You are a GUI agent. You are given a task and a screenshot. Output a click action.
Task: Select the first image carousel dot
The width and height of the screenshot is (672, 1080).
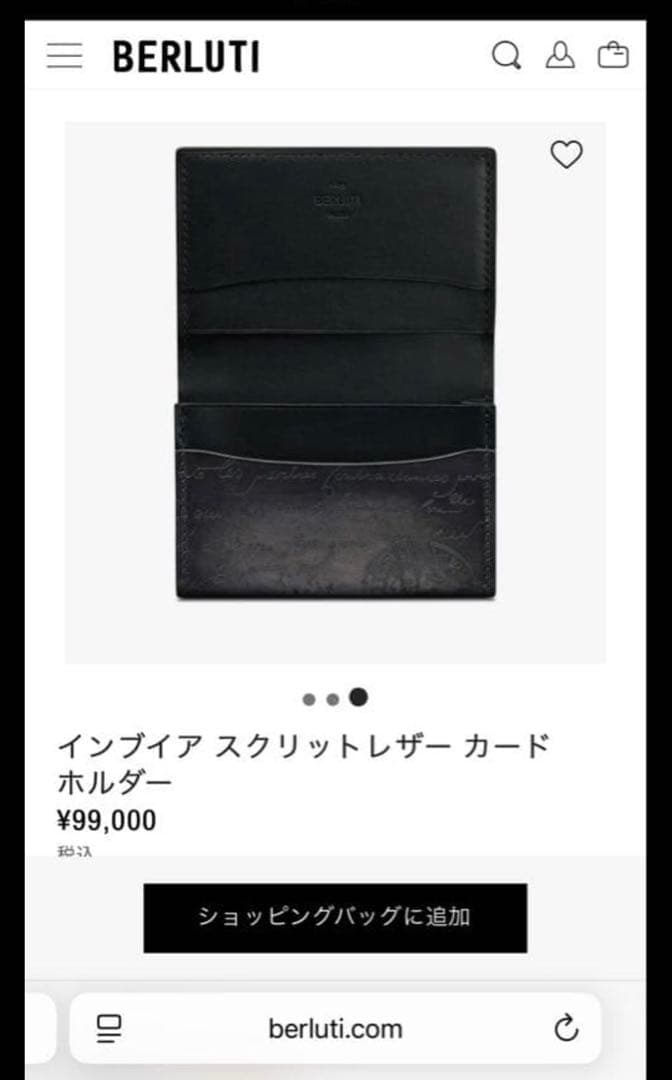pyautogui.click(x=309, y=699)
